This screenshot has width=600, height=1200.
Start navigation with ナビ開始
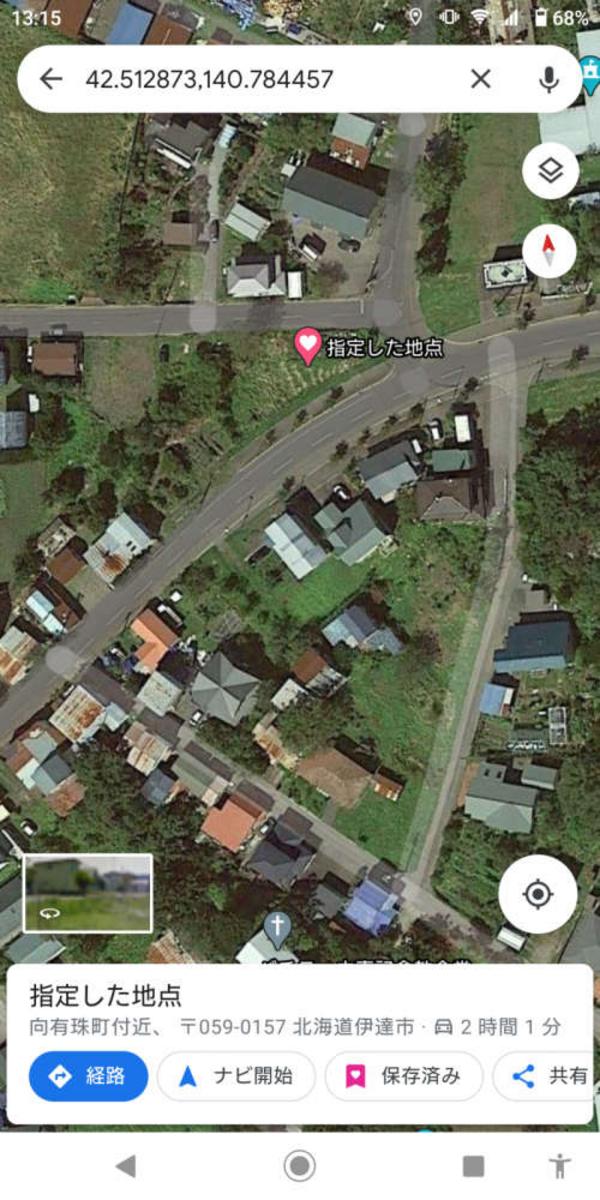click(x=236, y=1076)
